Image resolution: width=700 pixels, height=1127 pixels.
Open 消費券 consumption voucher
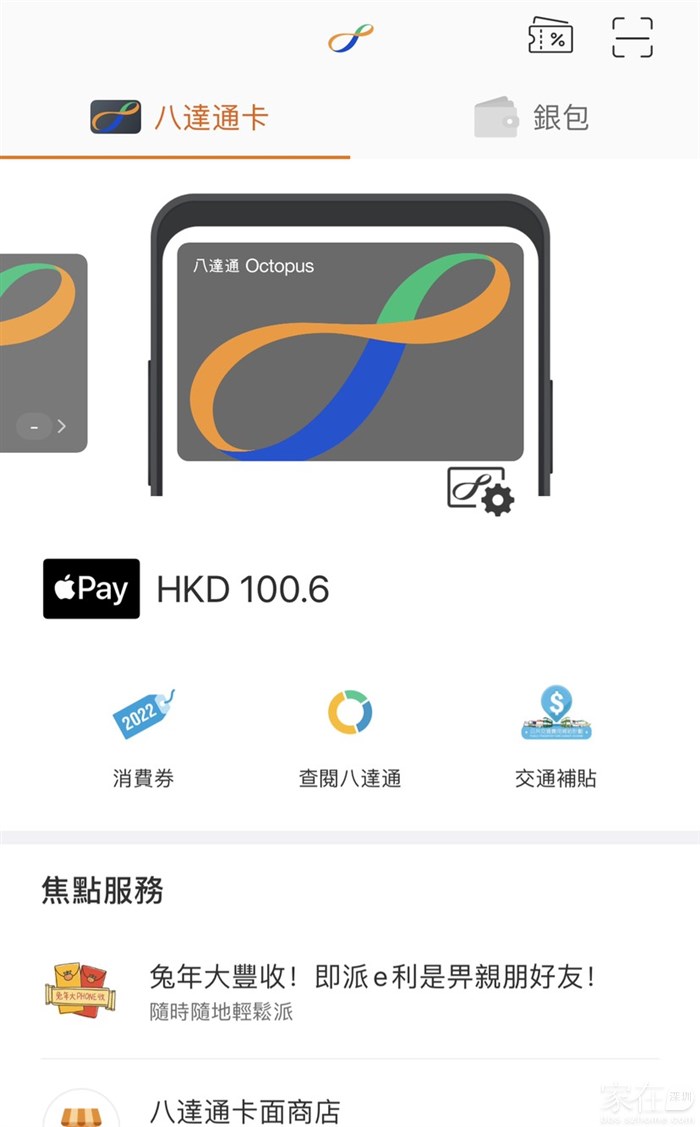[143, 738]
